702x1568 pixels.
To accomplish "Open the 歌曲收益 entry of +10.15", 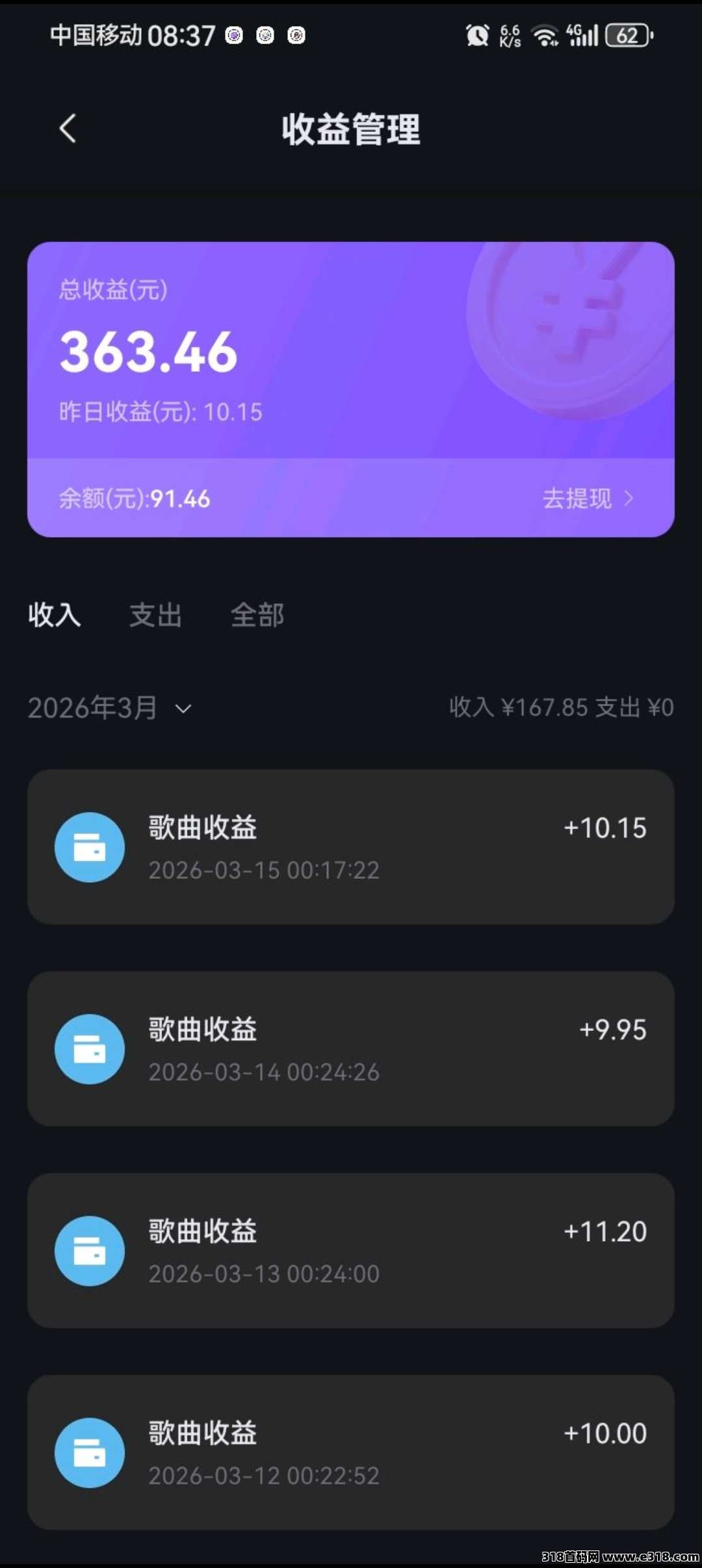I will click(351, 847).
